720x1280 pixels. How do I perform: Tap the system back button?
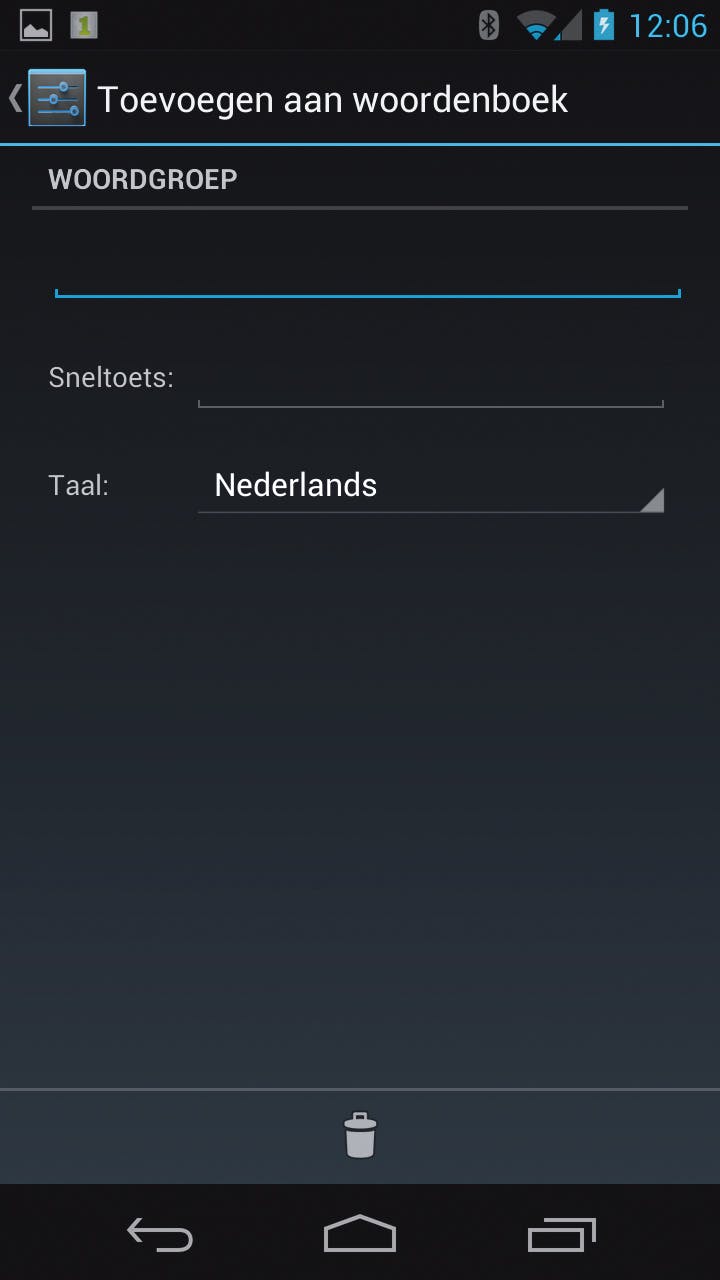[160, 1234]
